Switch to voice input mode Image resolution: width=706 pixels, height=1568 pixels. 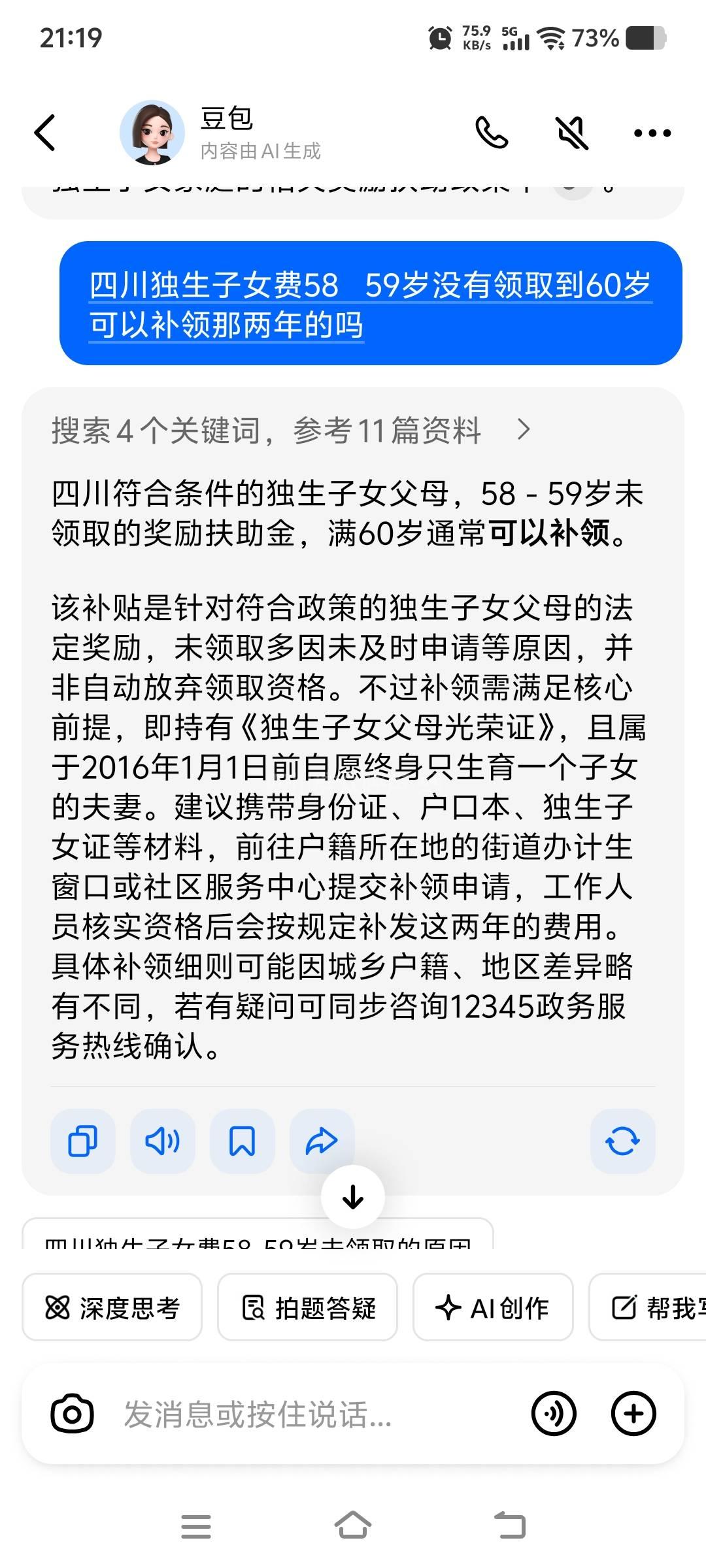point(554,1414)
